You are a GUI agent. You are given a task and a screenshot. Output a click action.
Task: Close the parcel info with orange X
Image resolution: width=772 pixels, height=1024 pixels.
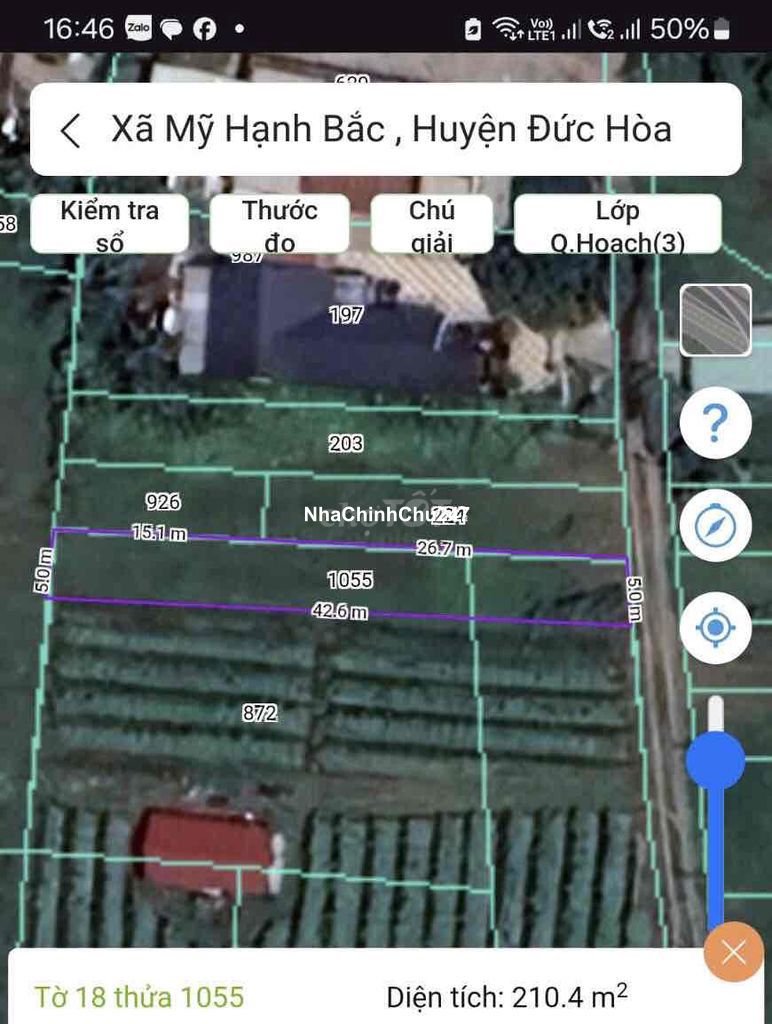733,952
